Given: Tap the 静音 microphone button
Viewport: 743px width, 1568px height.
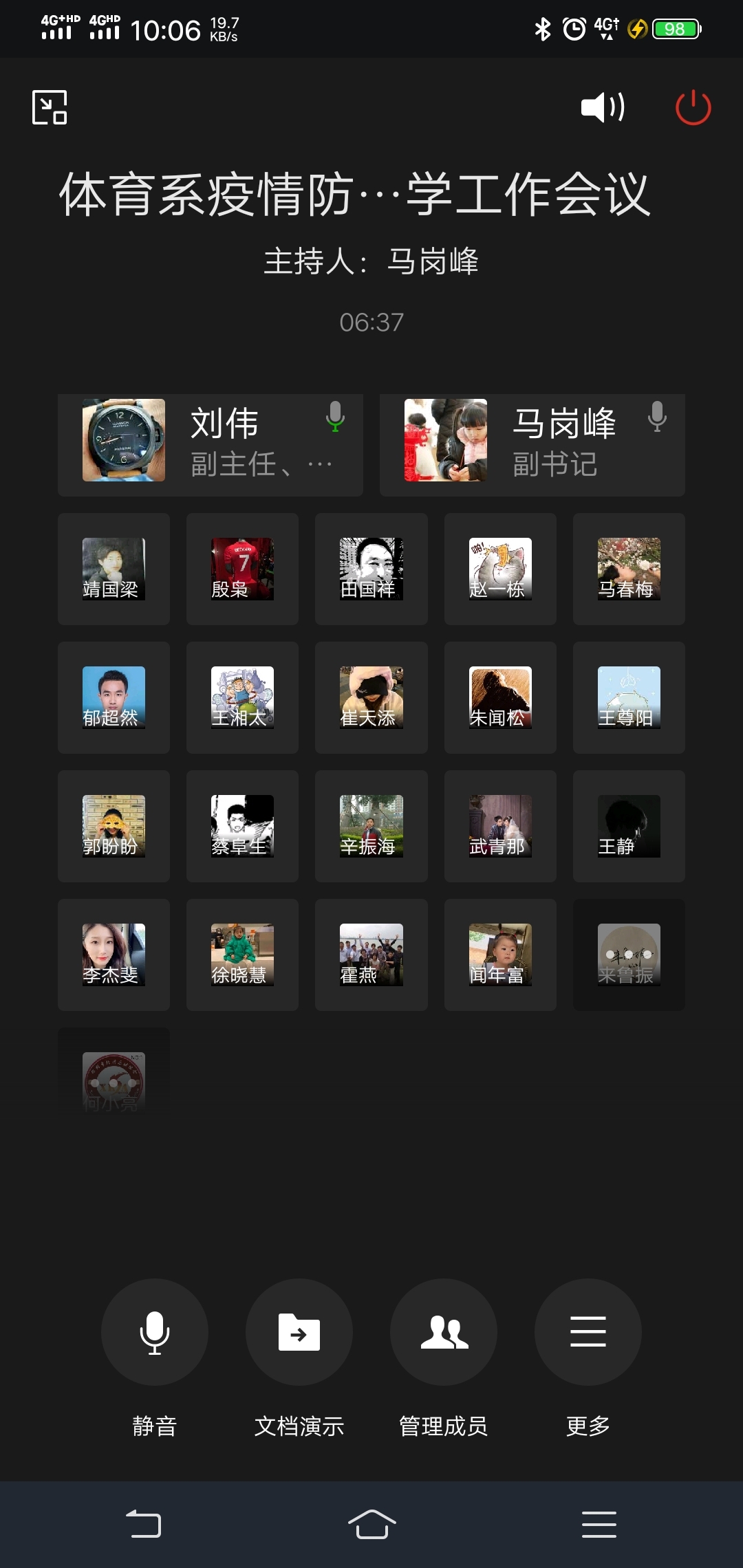Looking at the screenshot, I should (x=155, y=1332).
